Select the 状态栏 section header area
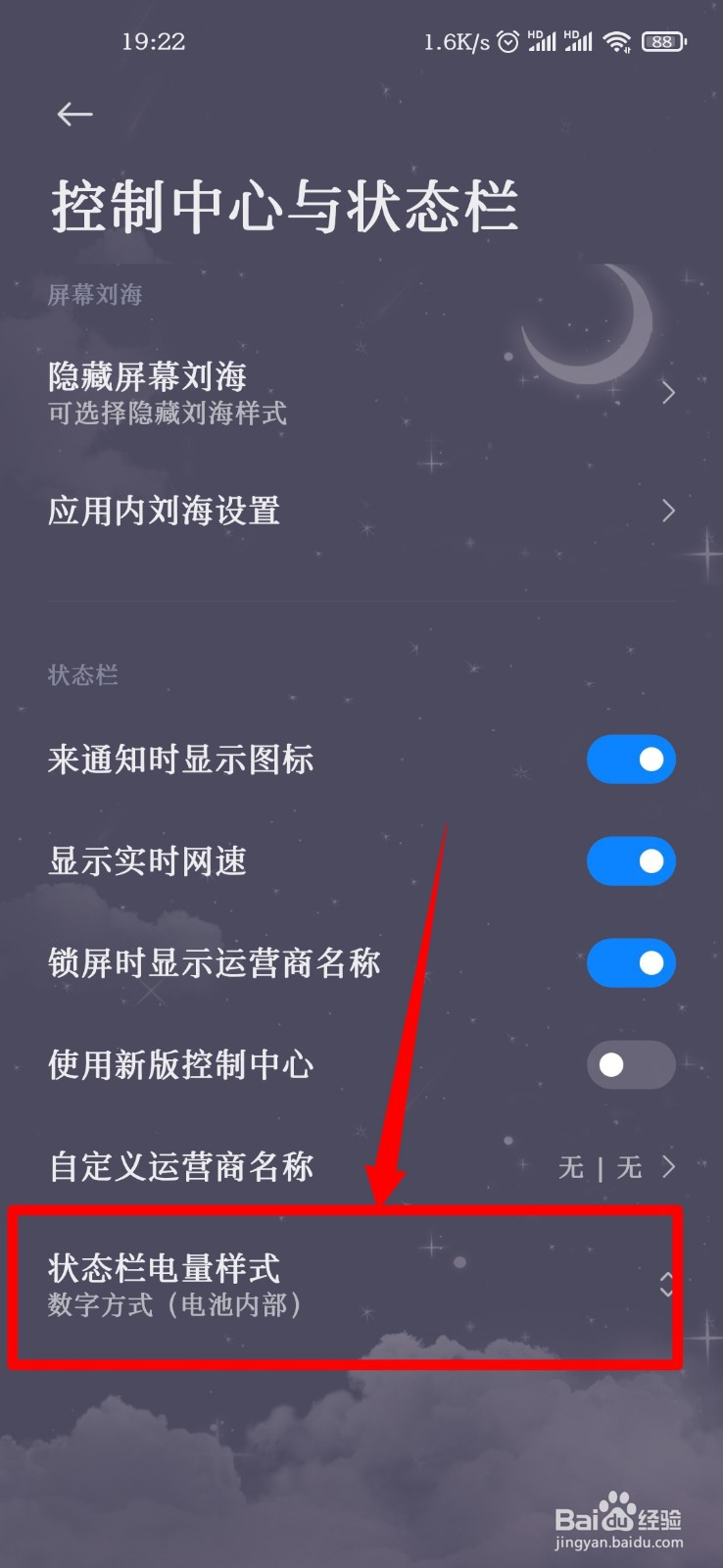 (83, 675)
